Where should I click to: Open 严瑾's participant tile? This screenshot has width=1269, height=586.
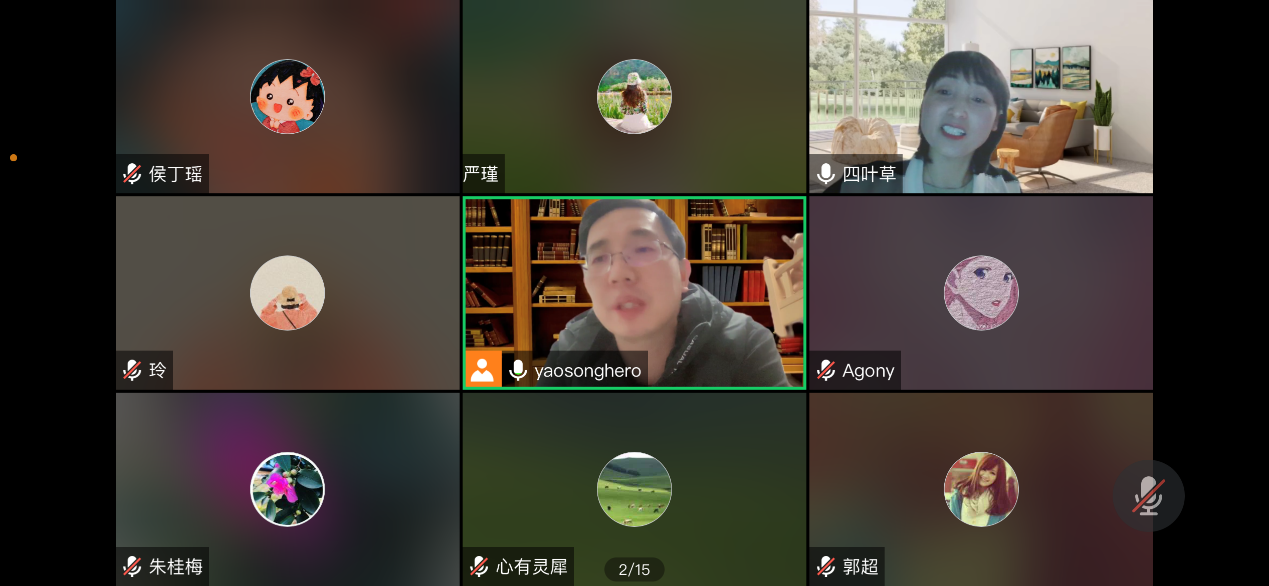click(x=634, y=96)
